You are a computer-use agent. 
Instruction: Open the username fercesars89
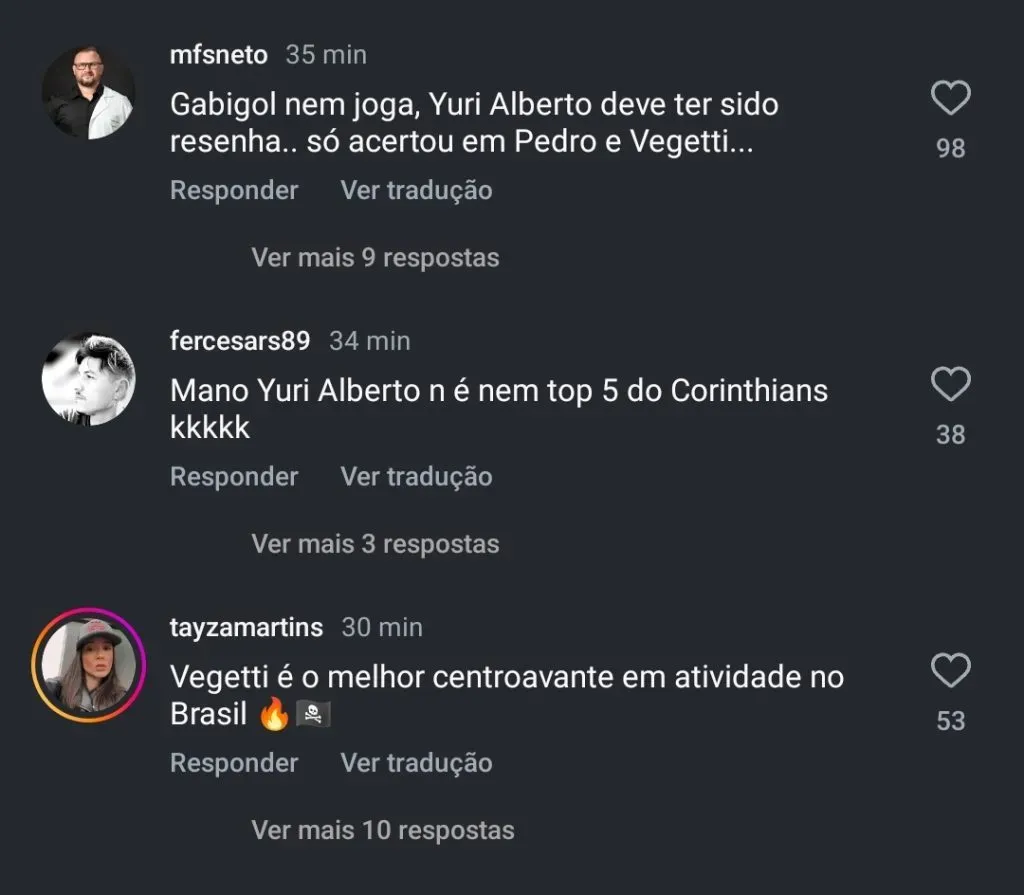coord(240,341)
